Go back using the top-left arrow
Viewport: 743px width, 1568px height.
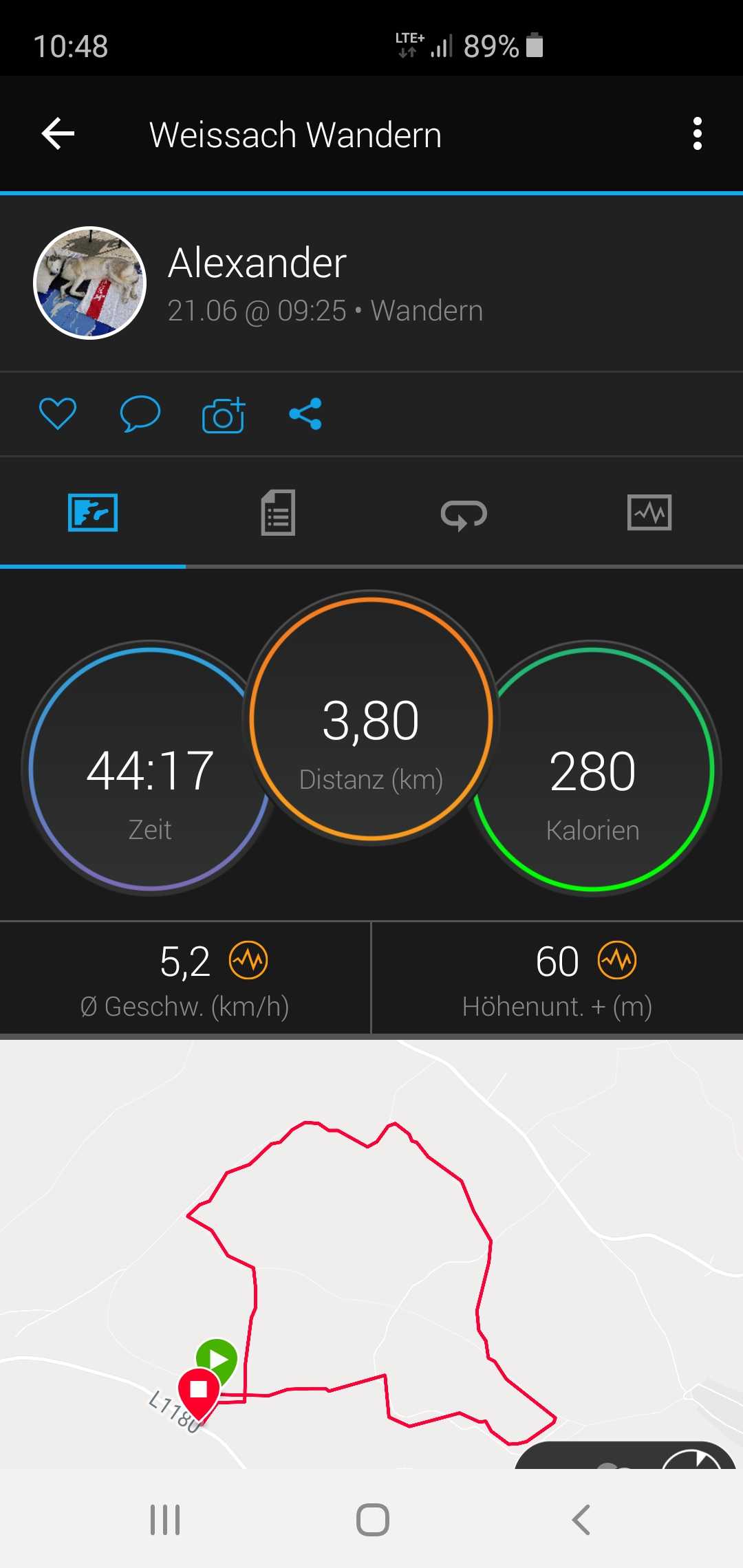click(58, 133)
